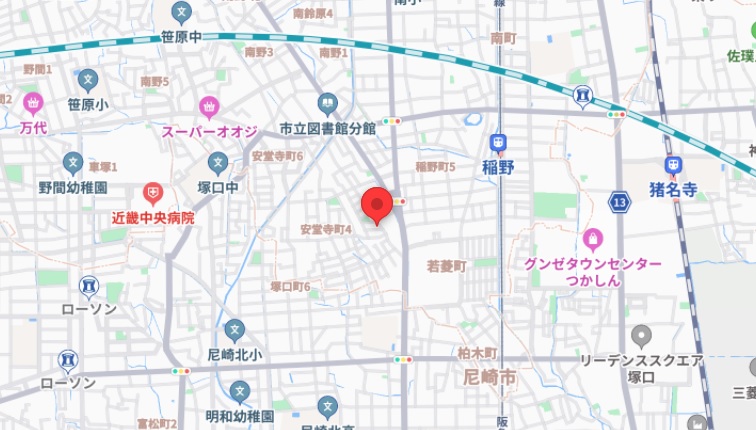Screen dimensions: 756x430
Task: Select the スーパーオオジ store marker
Action: (x=209, y=106)
